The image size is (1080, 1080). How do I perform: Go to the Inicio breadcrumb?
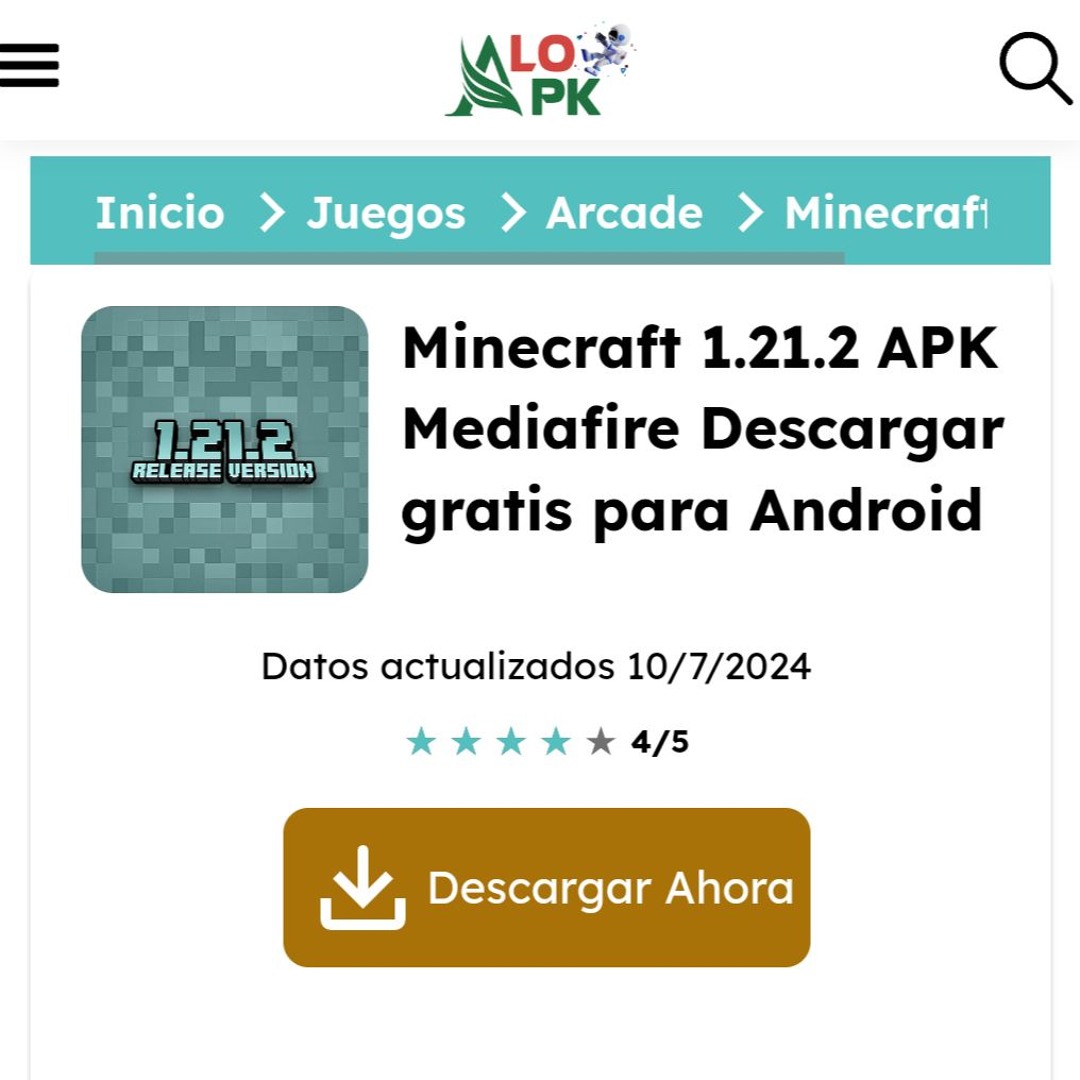pos(160,213)
